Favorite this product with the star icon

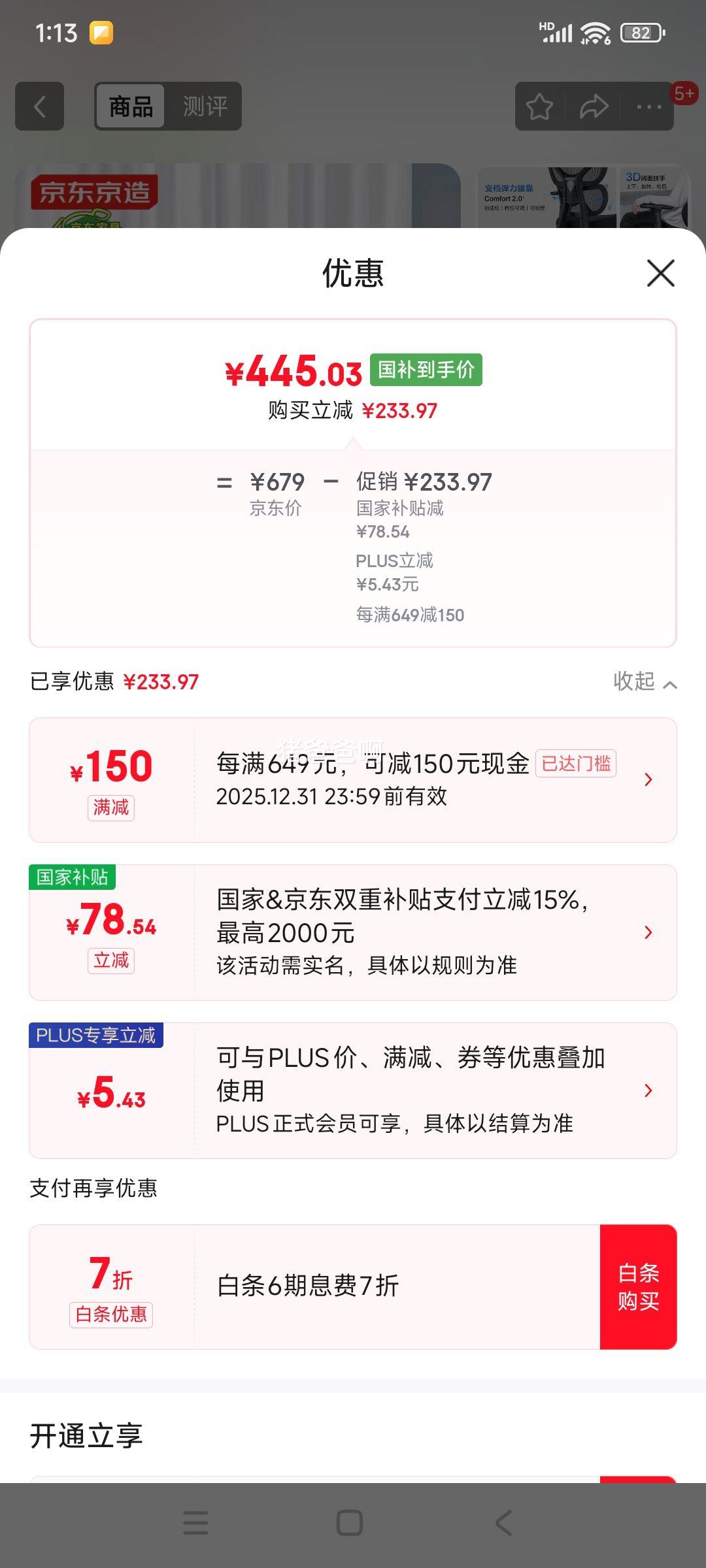click(540, 106)
